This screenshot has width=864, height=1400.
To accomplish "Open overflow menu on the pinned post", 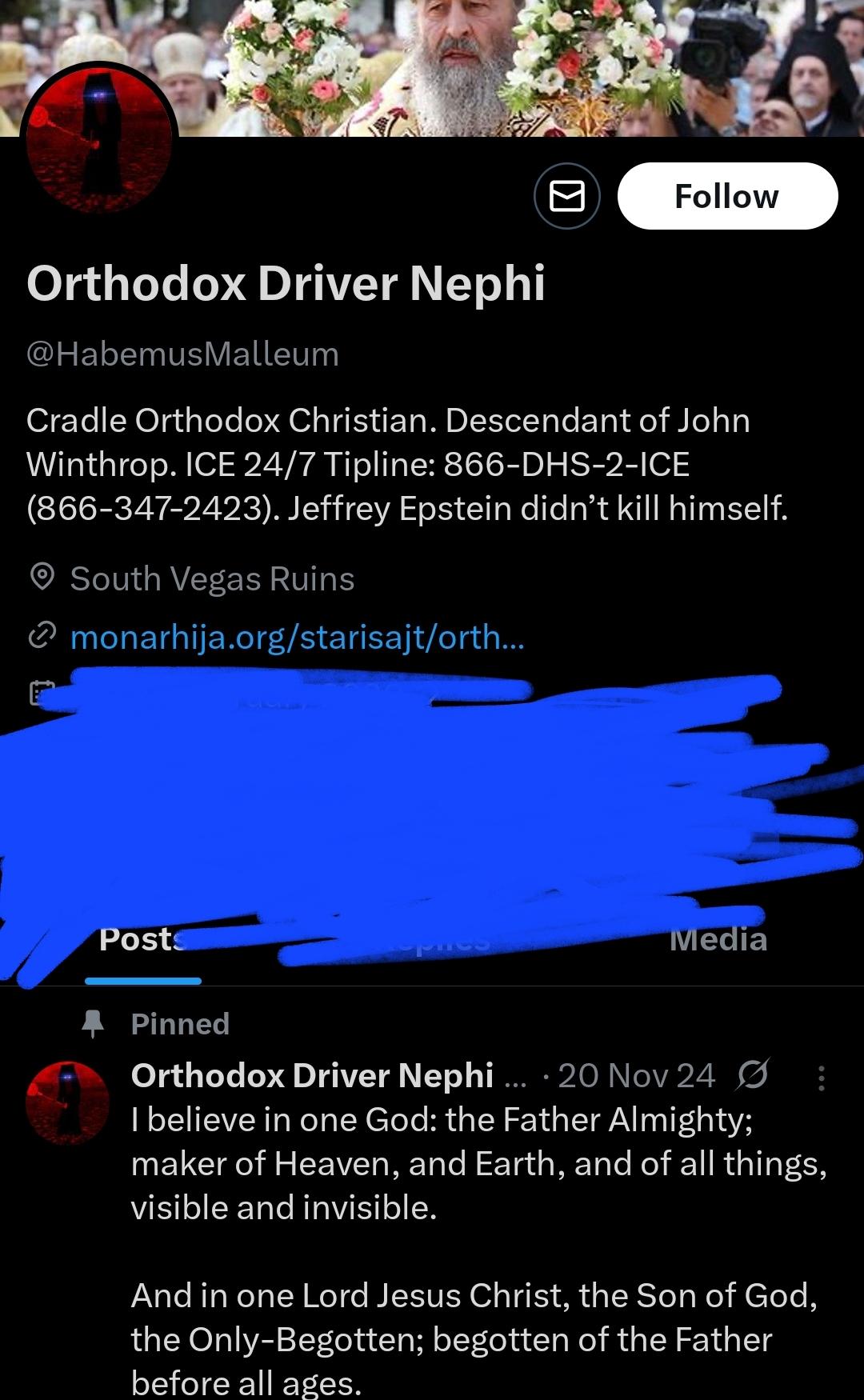I will (821, 1078).
